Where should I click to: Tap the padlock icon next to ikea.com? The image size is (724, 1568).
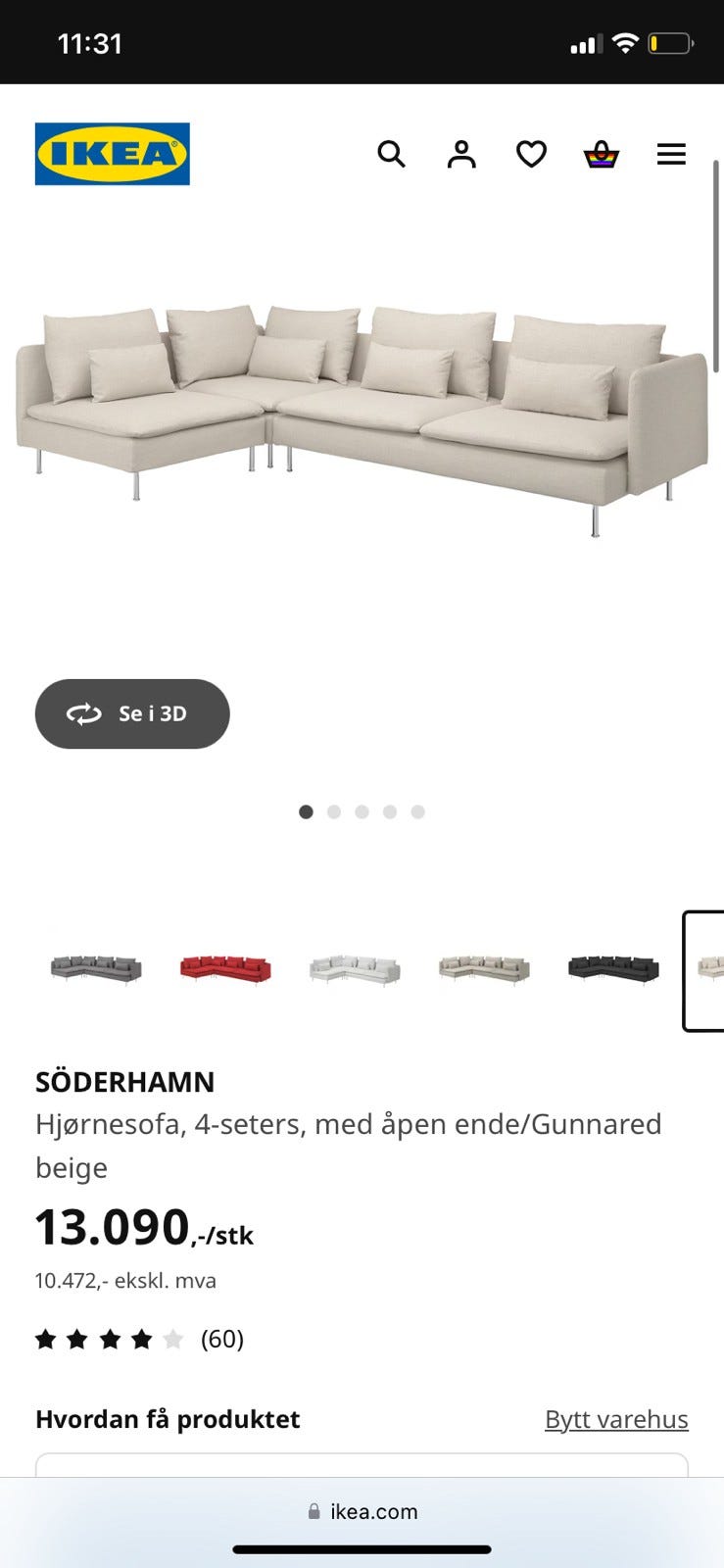(315, 1511)
